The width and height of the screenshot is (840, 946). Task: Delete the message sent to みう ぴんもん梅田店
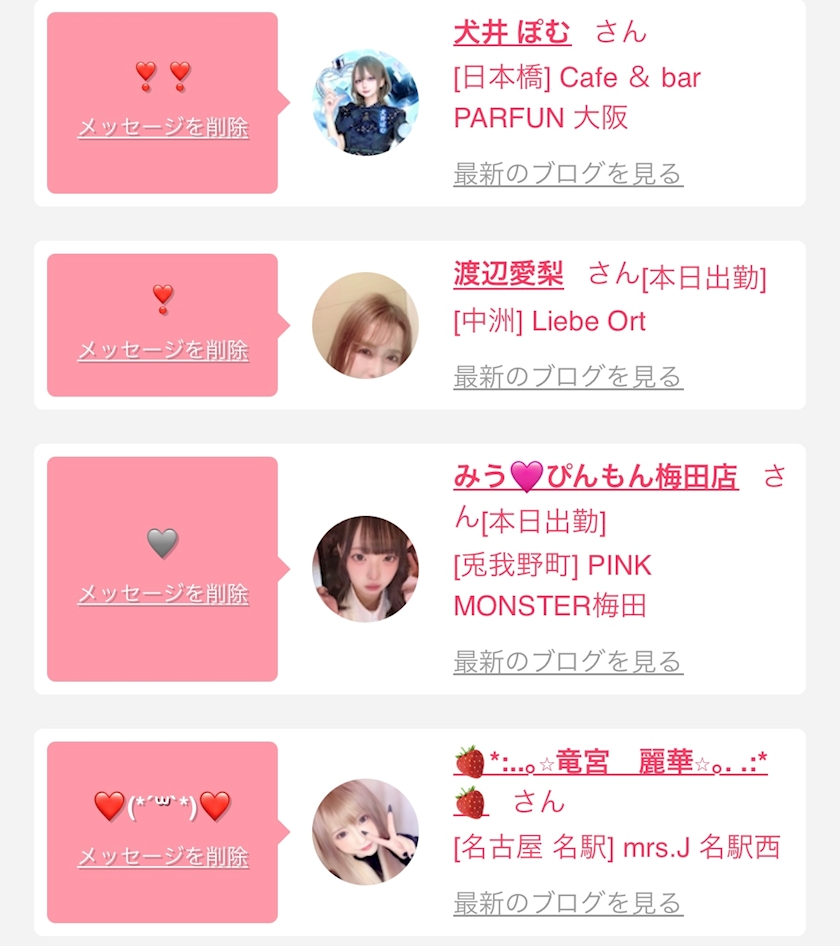[x=163, y=594]
